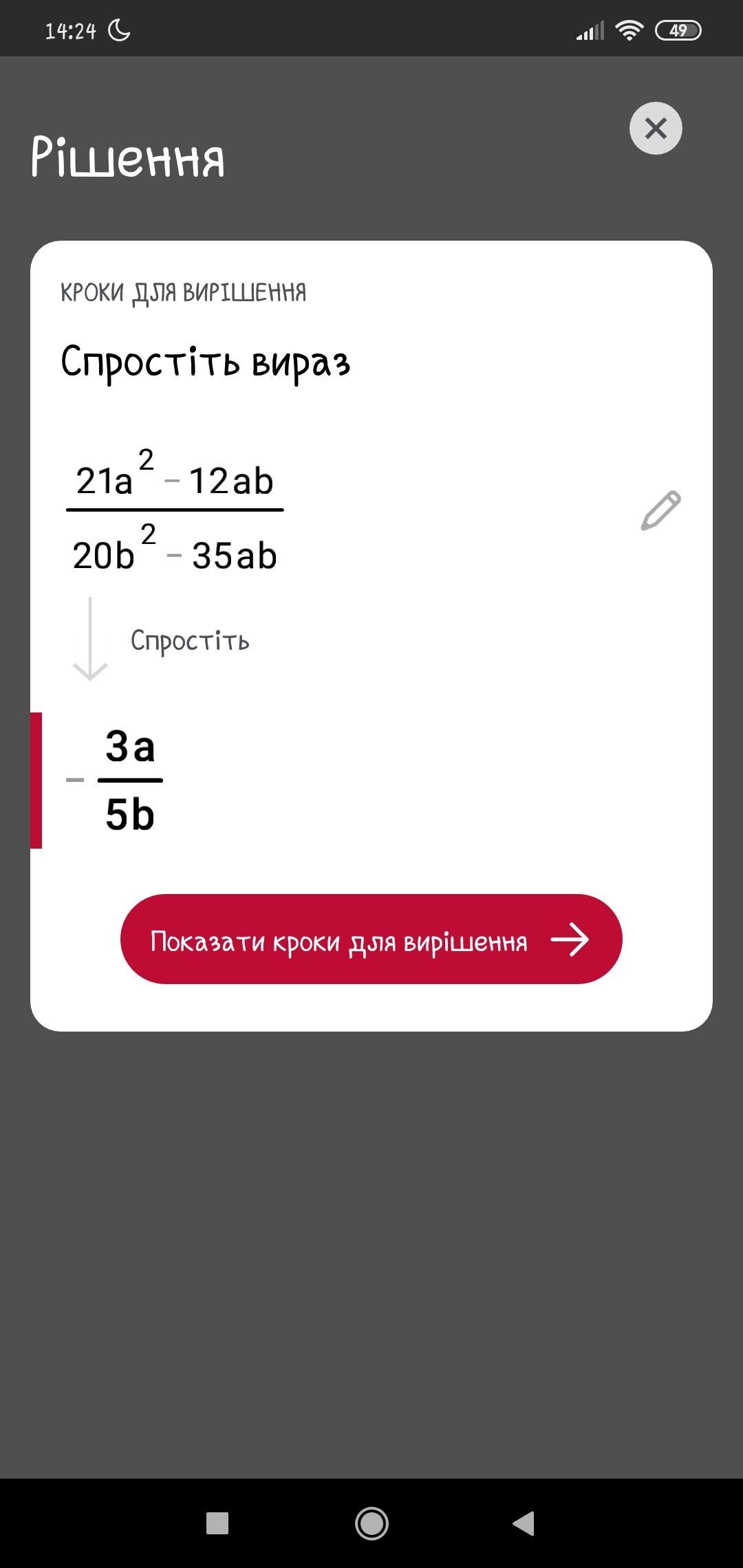
Task: Go to the home screen
Action: pyautogui.click(x=371, y=1523)
